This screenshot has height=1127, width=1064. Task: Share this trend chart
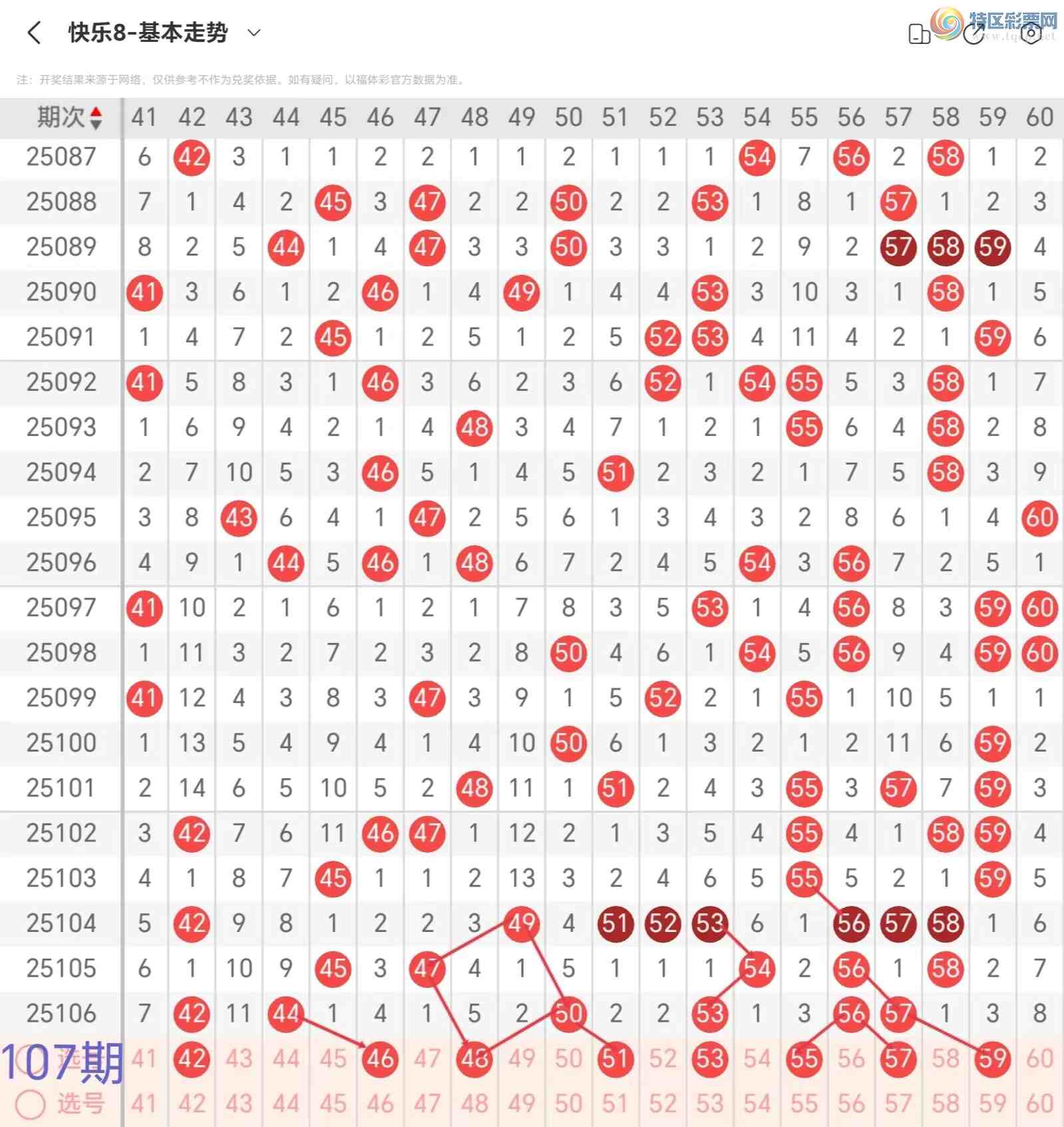[x=974, y=33]
